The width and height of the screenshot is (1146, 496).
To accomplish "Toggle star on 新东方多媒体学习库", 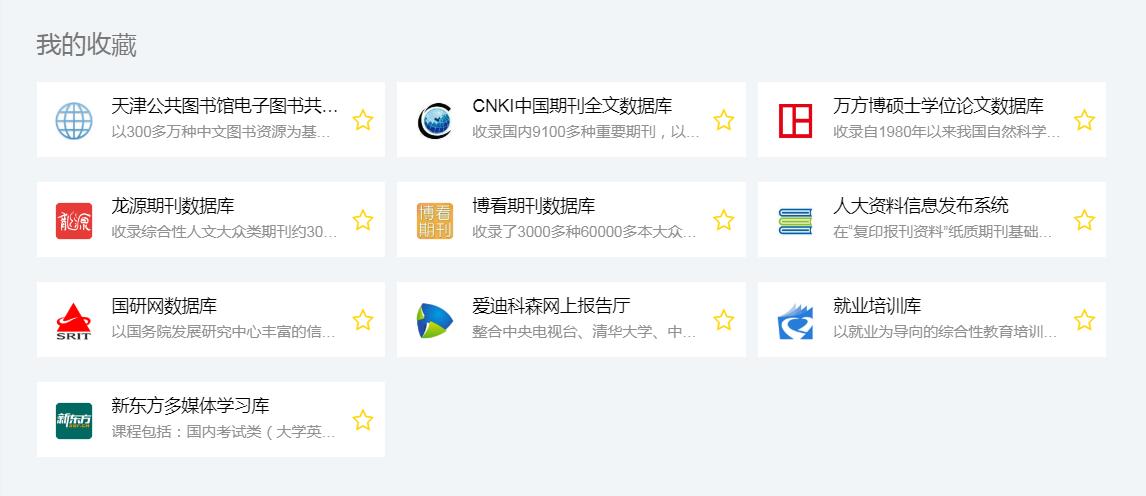I will 363,420.
